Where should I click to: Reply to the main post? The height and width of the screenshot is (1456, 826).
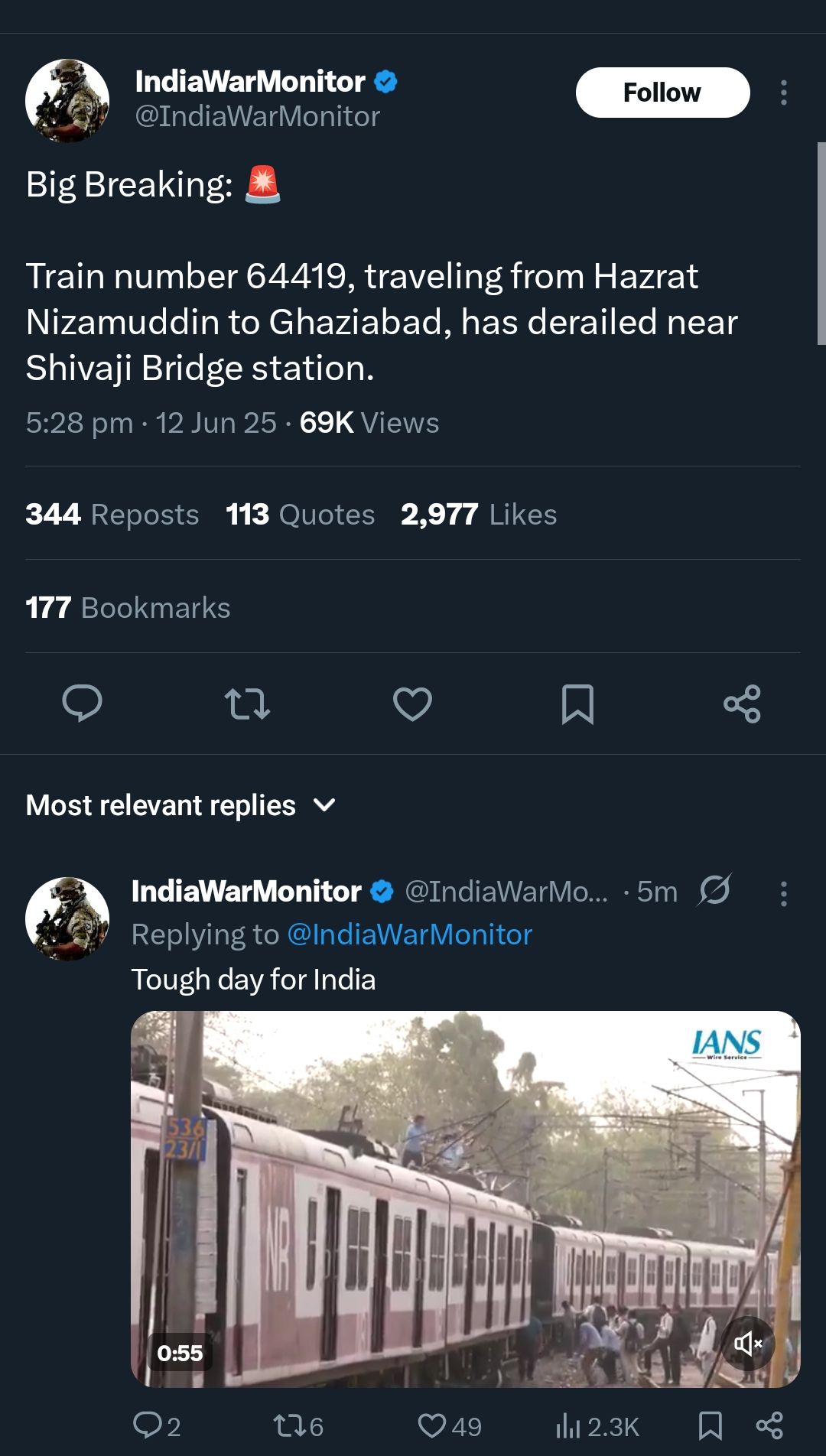[x=82, y=704]
